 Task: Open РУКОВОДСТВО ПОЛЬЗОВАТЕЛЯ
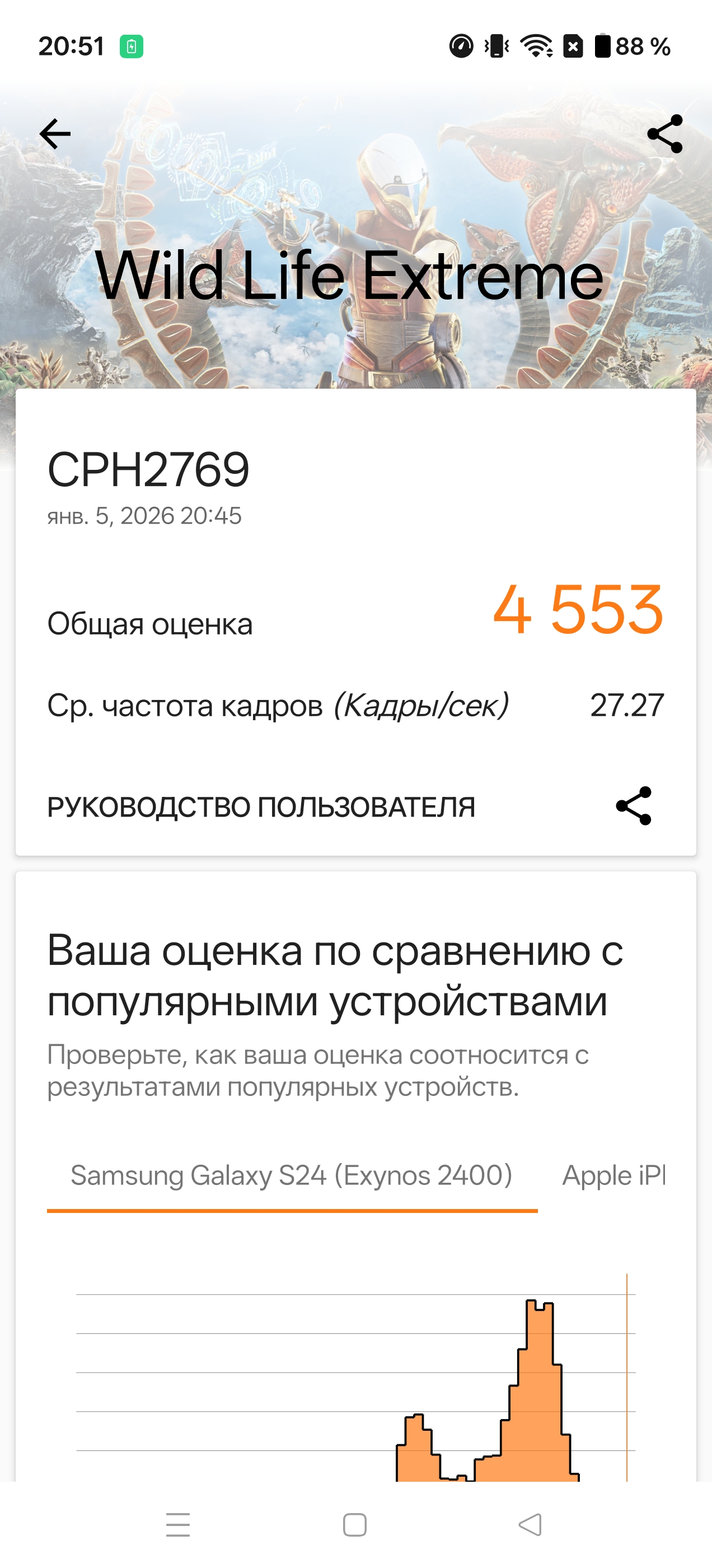coord(261,807)
